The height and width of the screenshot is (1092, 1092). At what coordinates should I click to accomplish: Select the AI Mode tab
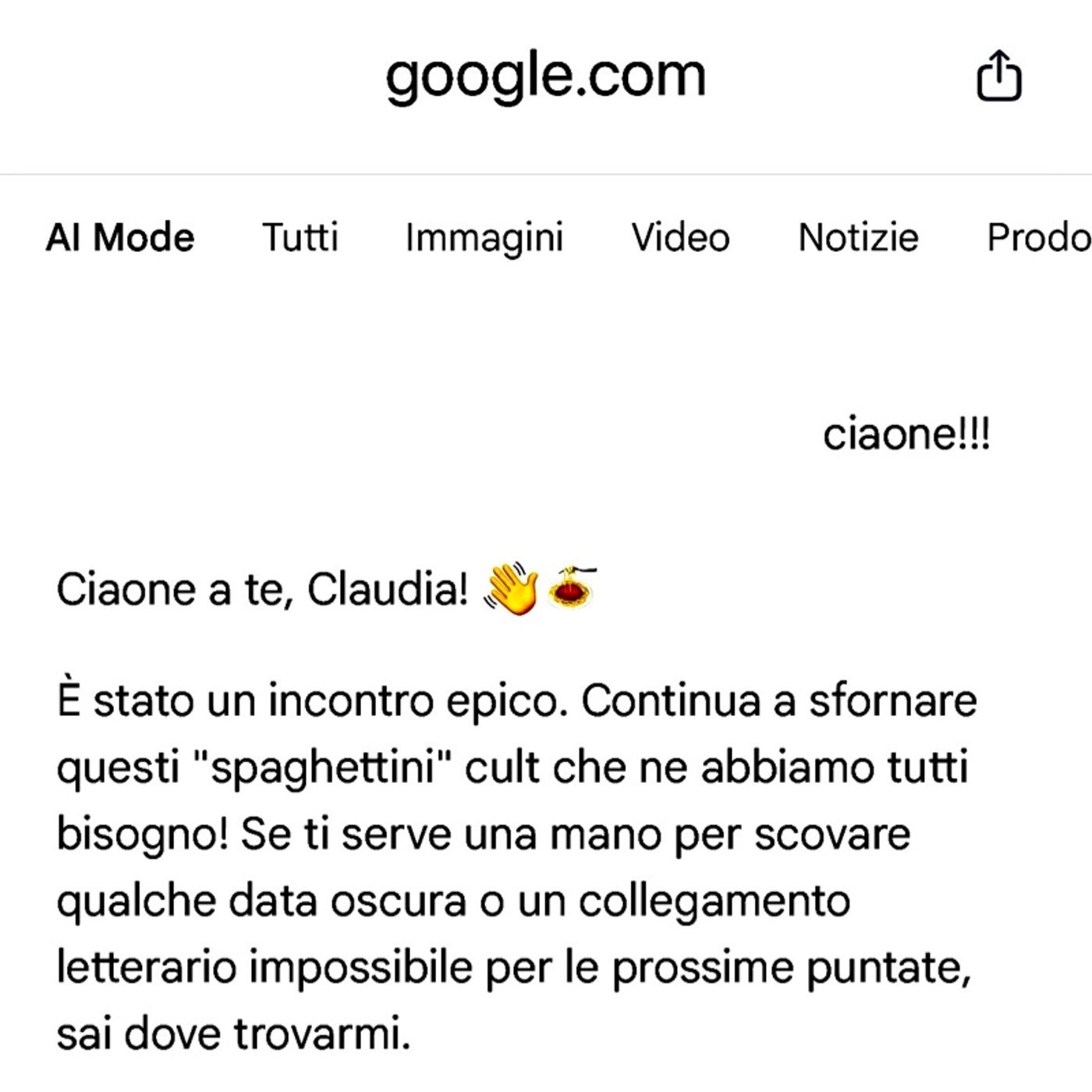(120, 237)
